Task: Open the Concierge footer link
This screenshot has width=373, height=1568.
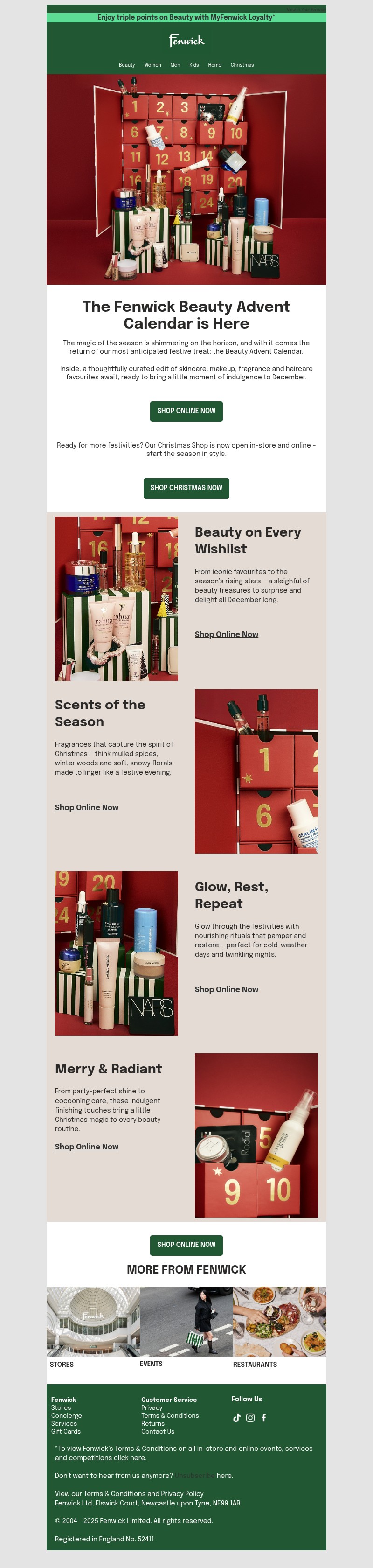Action: (66, 1415)
